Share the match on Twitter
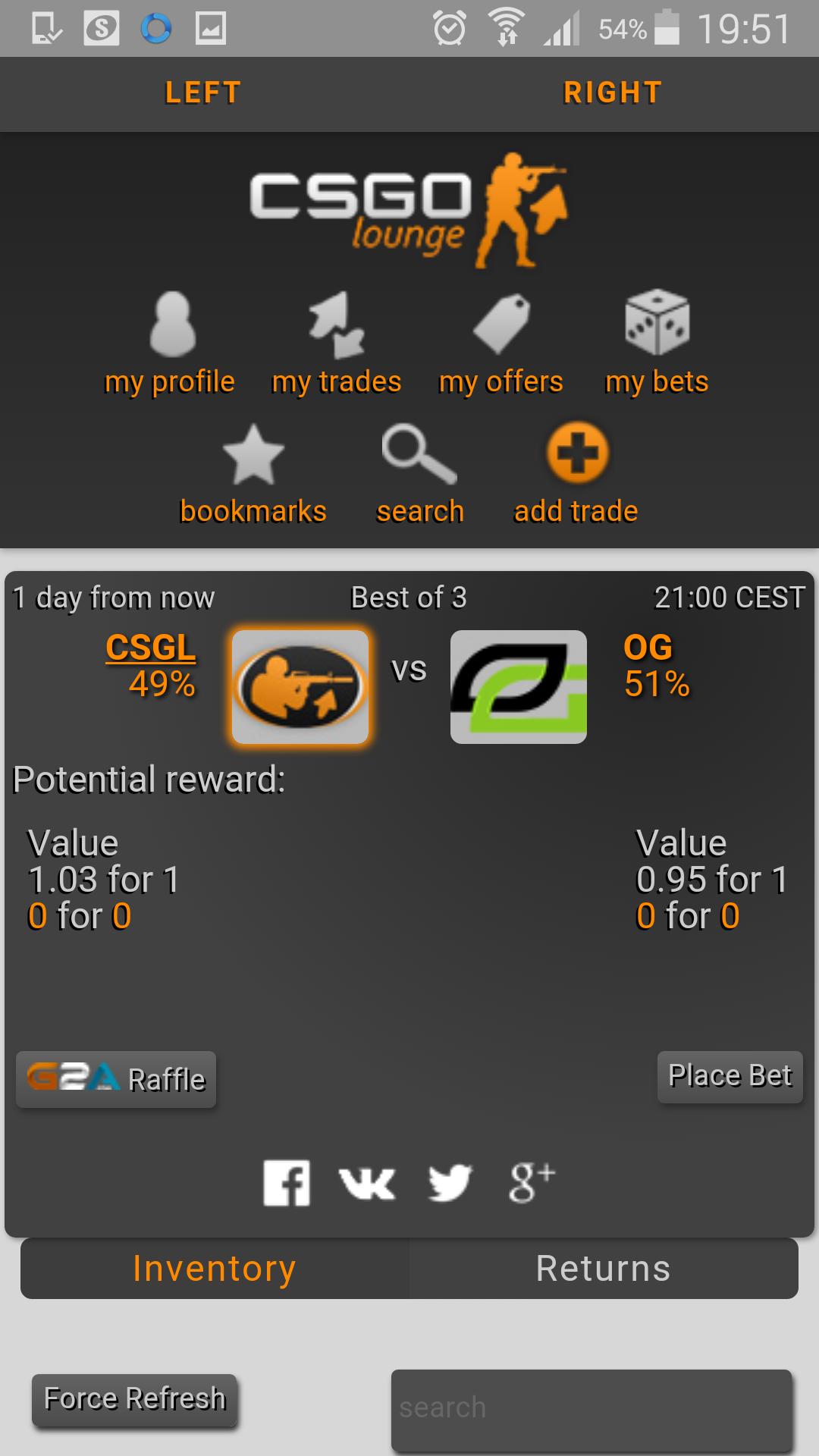The width and height of the screenshot is (819, 1456). (450, 1183)
